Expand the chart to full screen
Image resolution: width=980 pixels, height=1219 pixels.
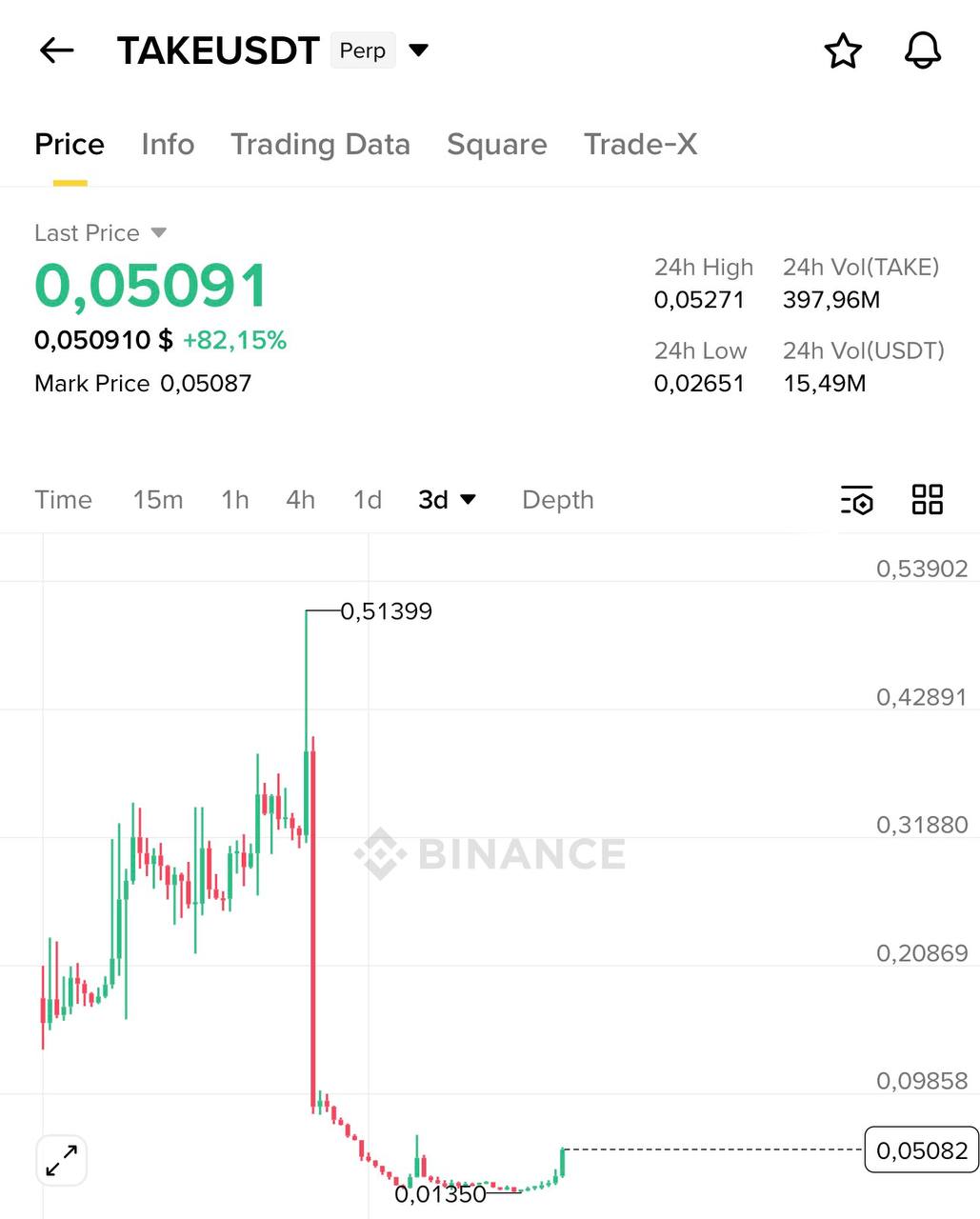coord(62,1160)
